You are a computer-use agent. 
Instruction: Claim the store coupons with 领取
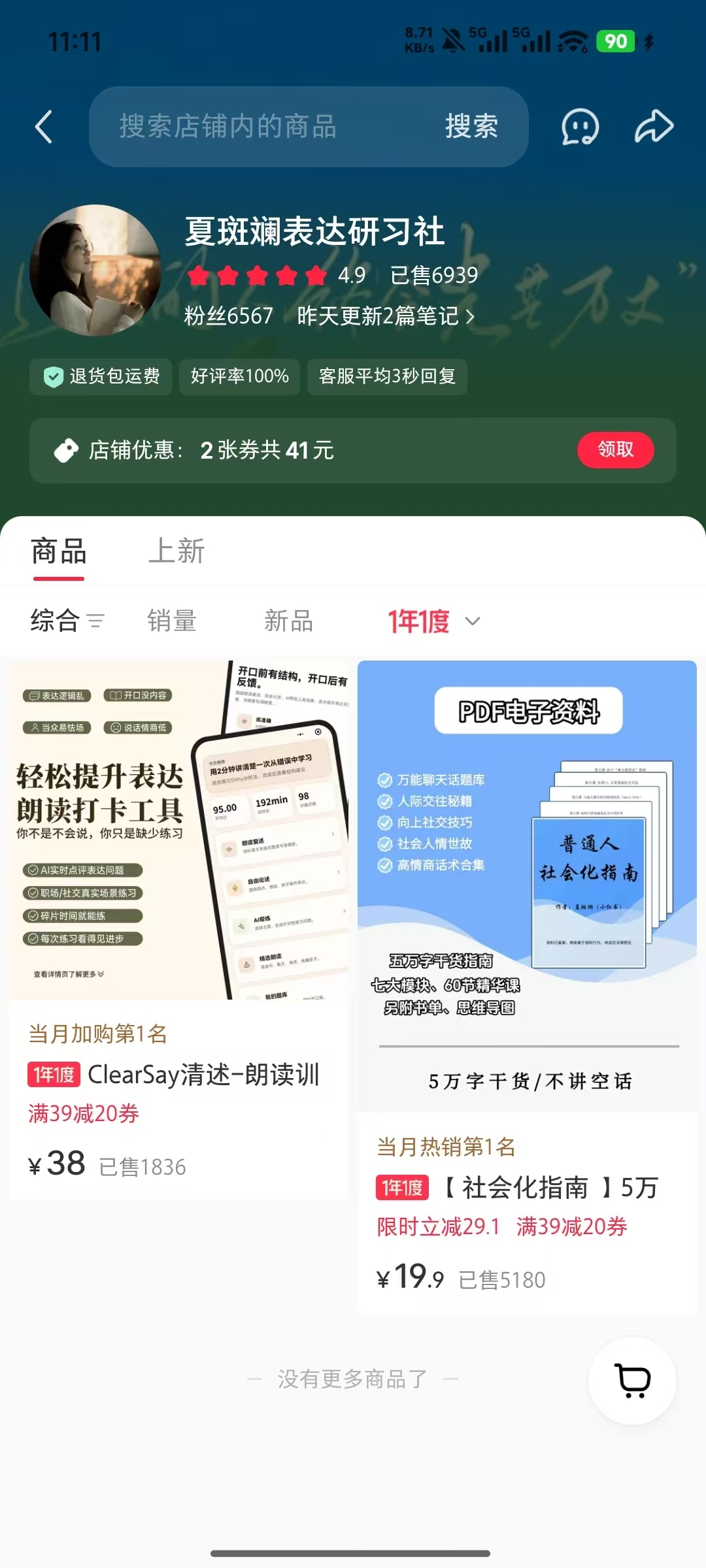(x=615, y=449)
